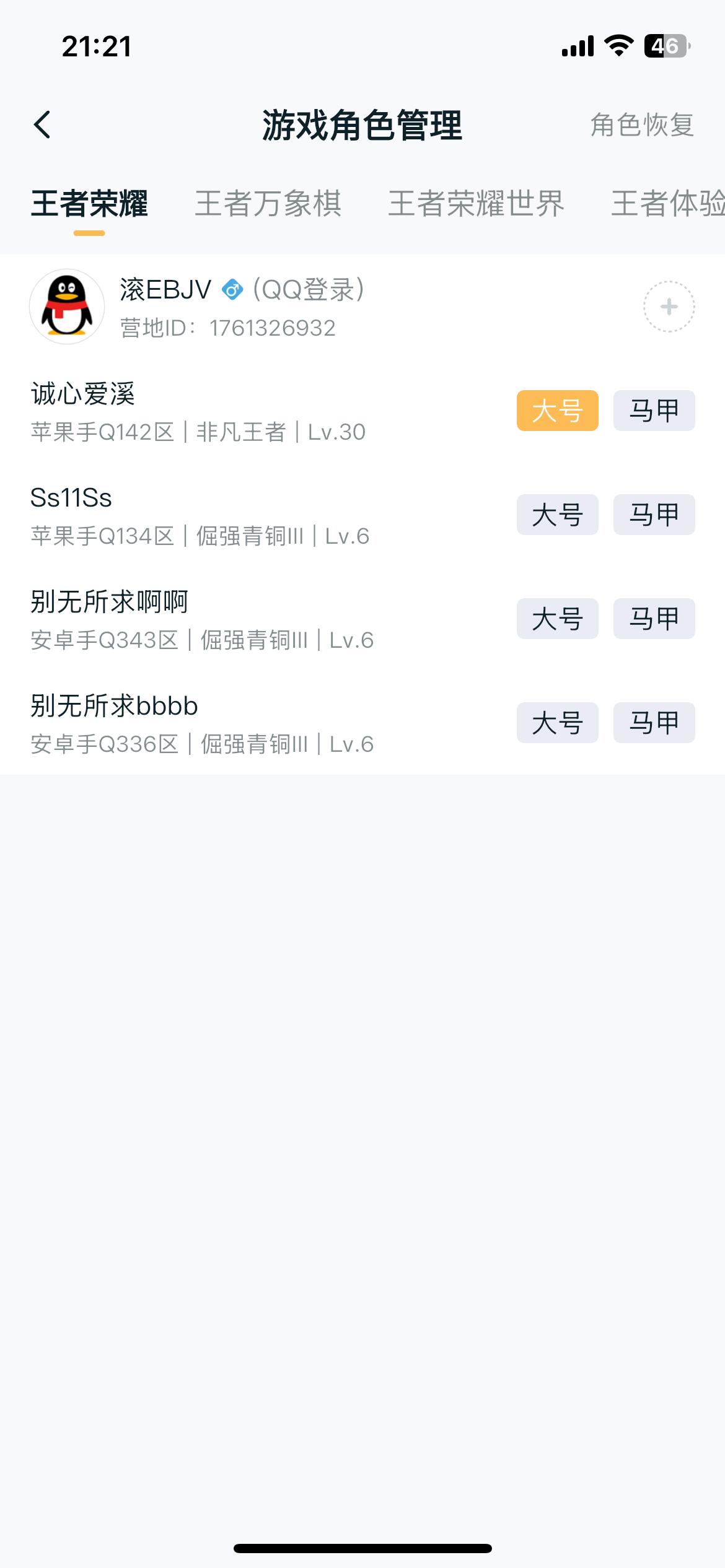Switch to the 王者荣耀世界 tab
This screenshot has width=725, height=1568.
(x=476, y=204)
